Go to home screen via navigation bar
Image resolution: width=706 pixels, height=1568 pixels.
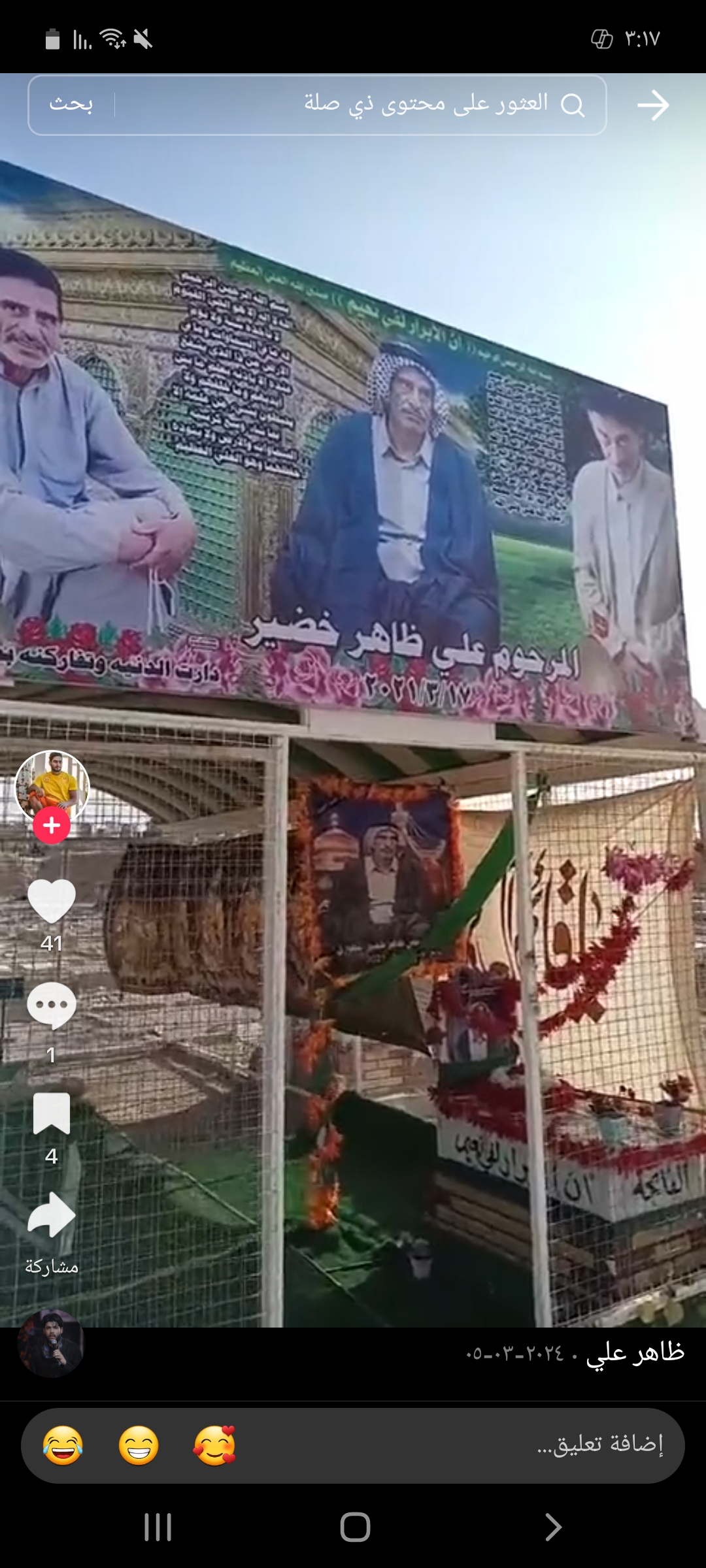[x=355, y=1527]
